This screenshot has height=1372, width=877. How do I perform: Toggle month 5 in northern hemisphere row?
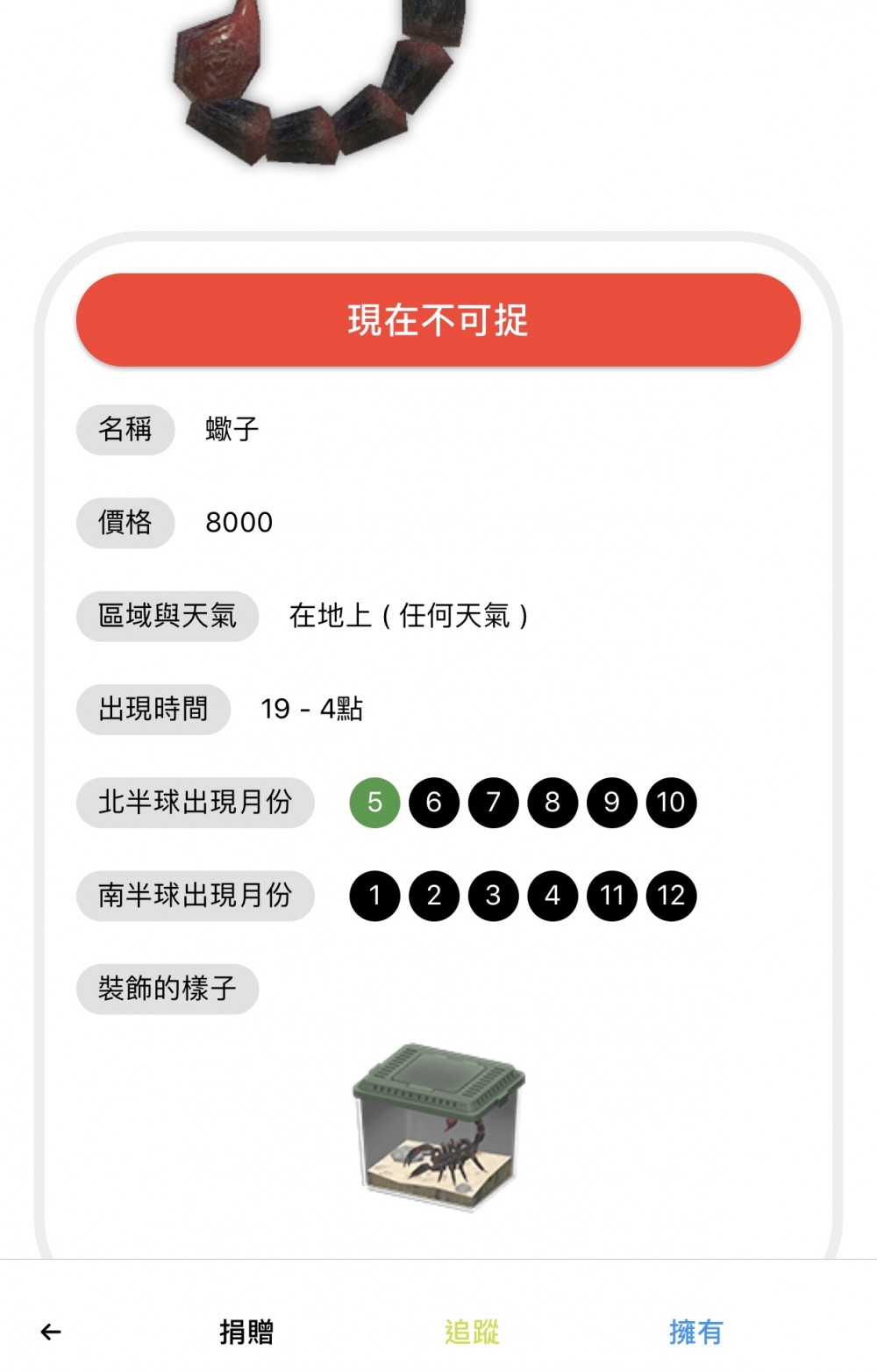click(374, 802)
